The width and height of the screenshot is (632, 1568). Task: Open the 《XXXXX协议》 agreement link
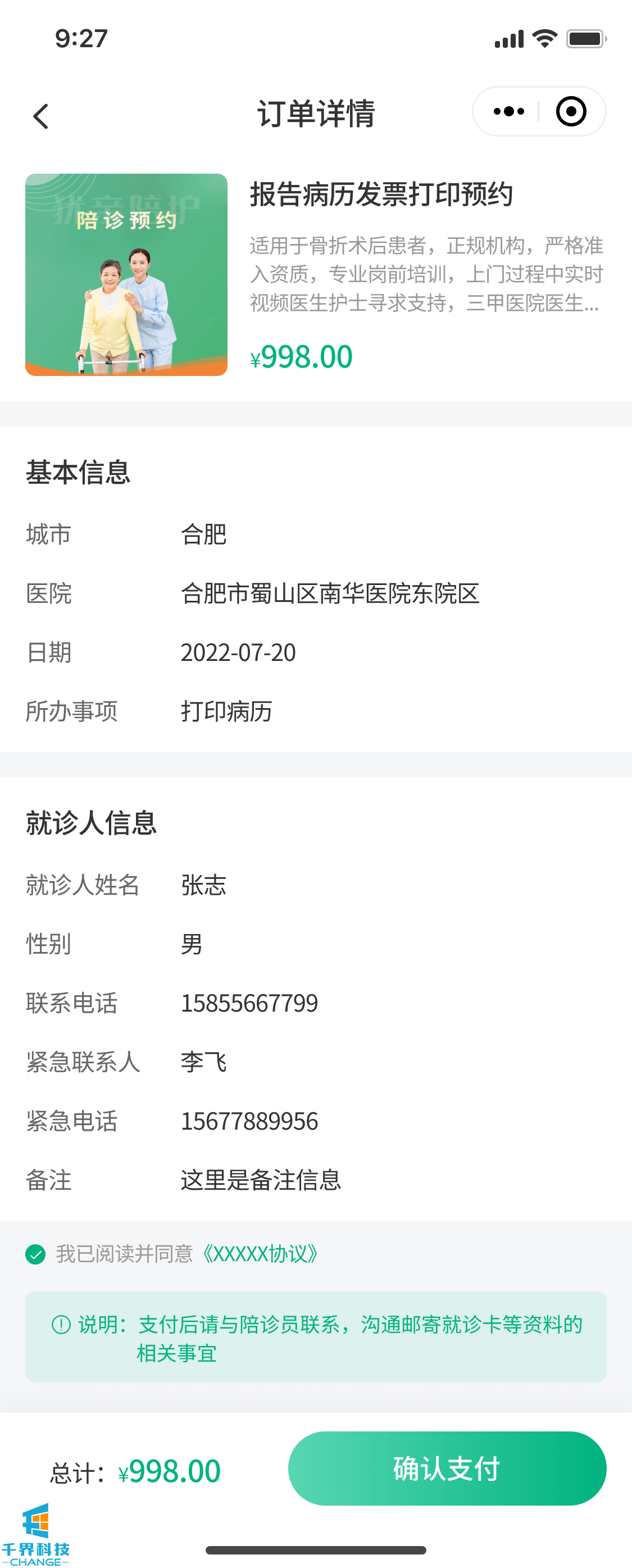click(260, 1254)
